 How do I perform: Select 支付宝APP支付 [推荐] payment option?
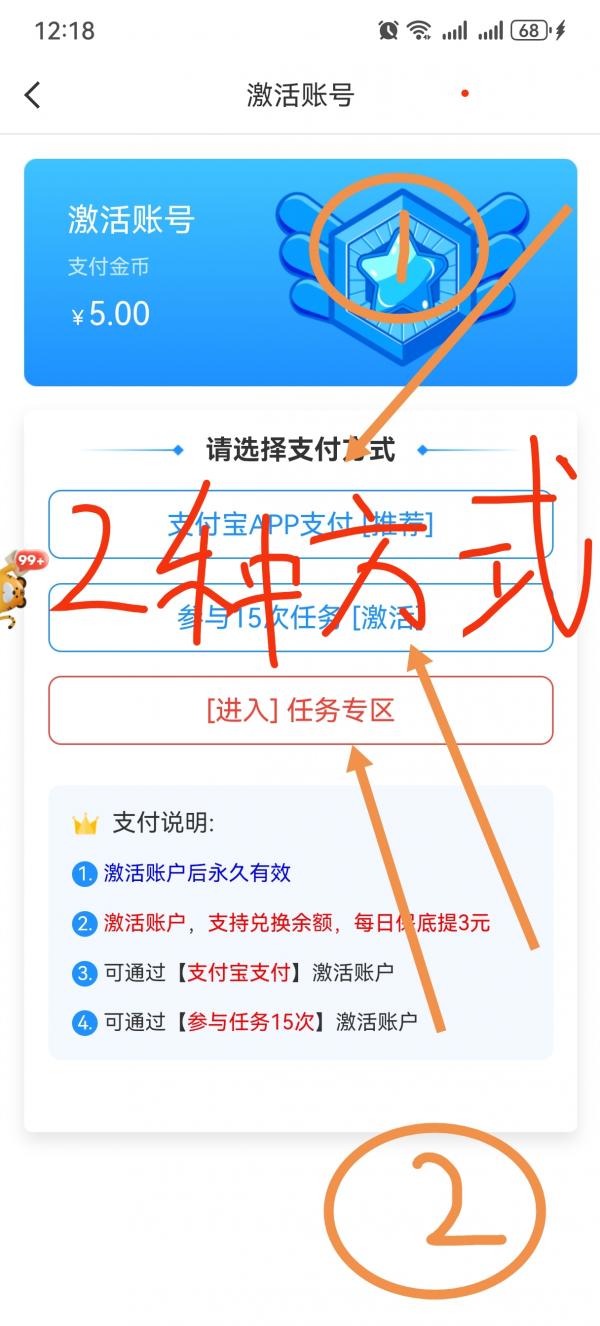point(300,524)
